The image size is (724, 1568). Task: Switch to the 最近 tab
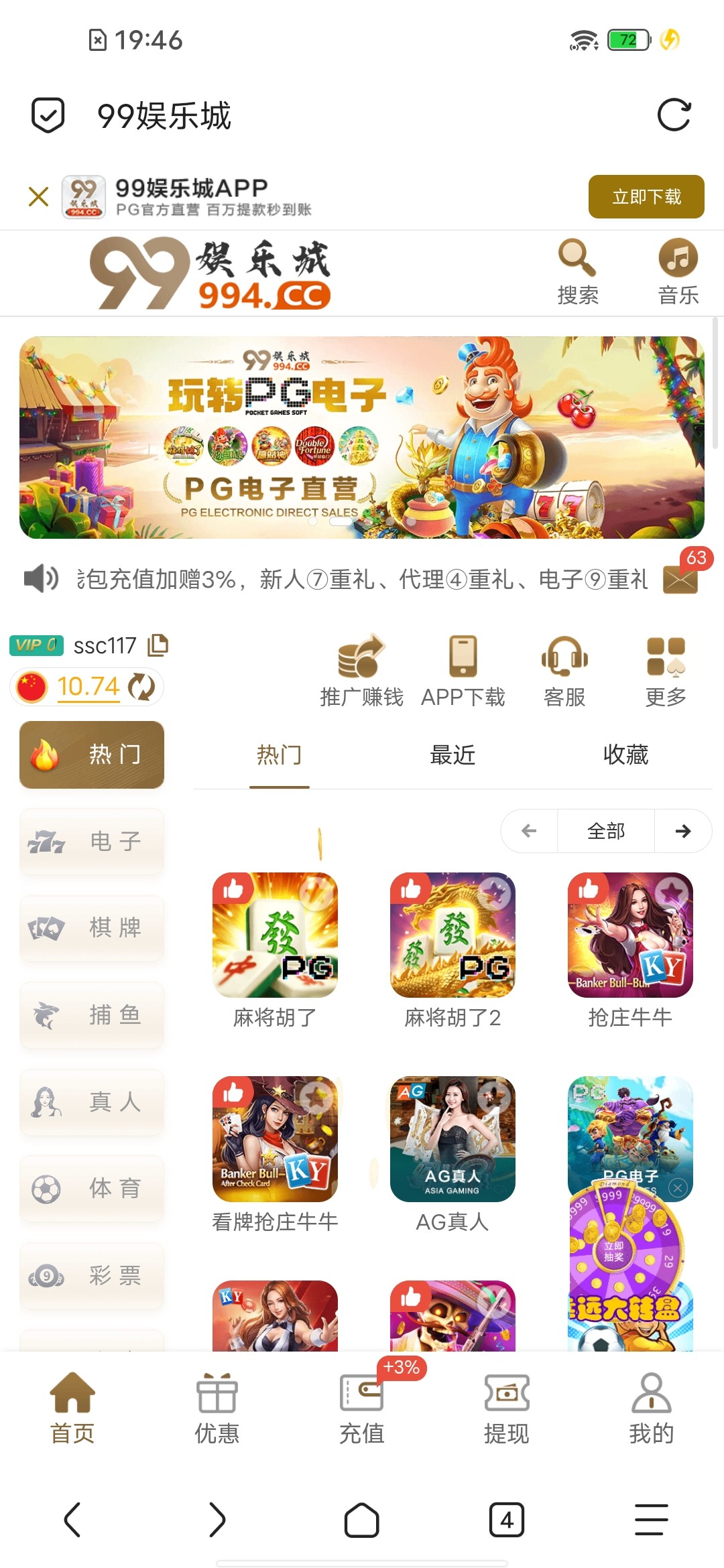click(x=452, y=755)
